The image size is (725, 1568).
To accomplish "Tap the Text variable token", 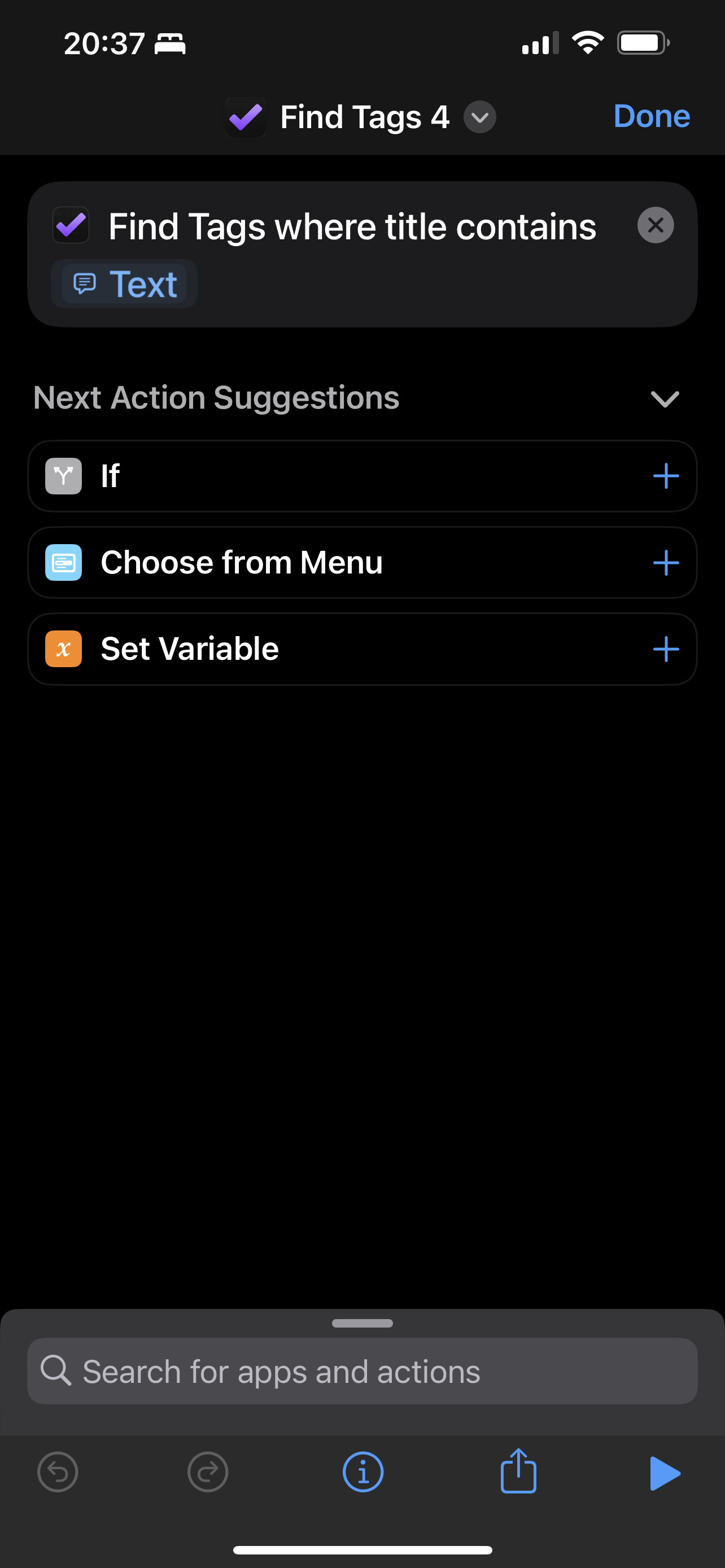I will (x=124, y=284).
